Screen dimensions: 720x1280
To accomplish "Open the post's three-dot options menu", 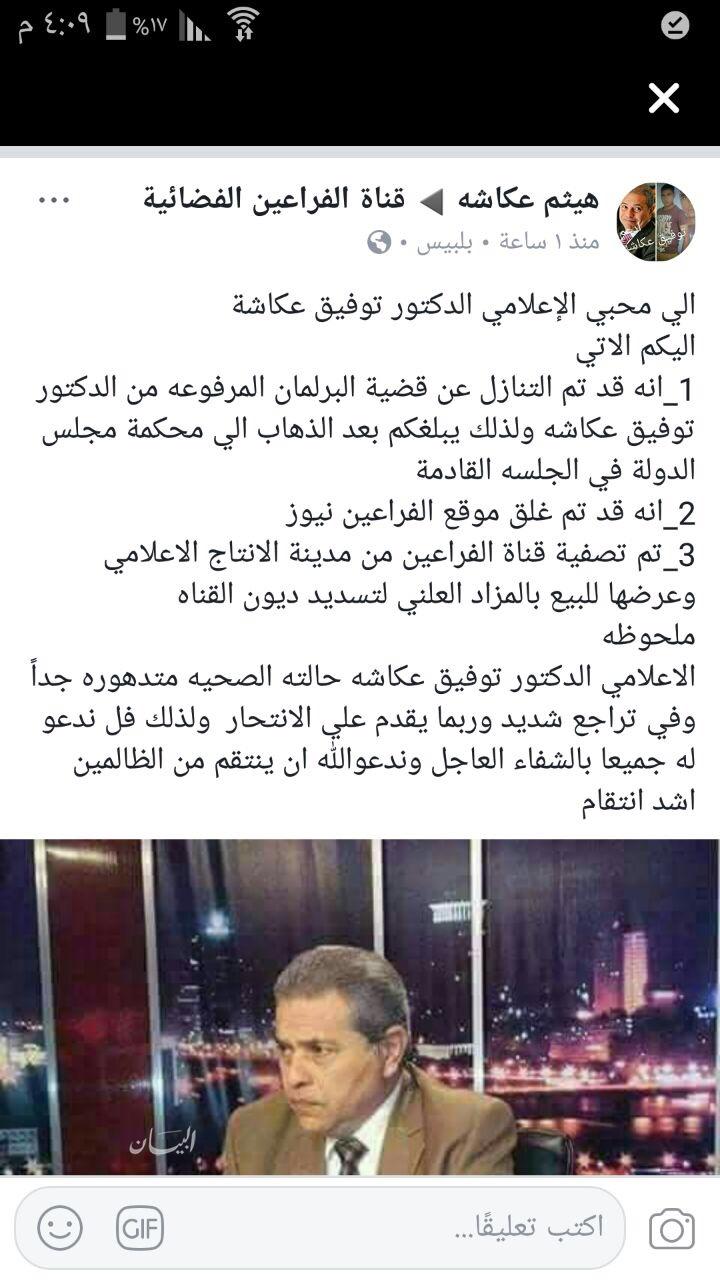I will point(53,200).
